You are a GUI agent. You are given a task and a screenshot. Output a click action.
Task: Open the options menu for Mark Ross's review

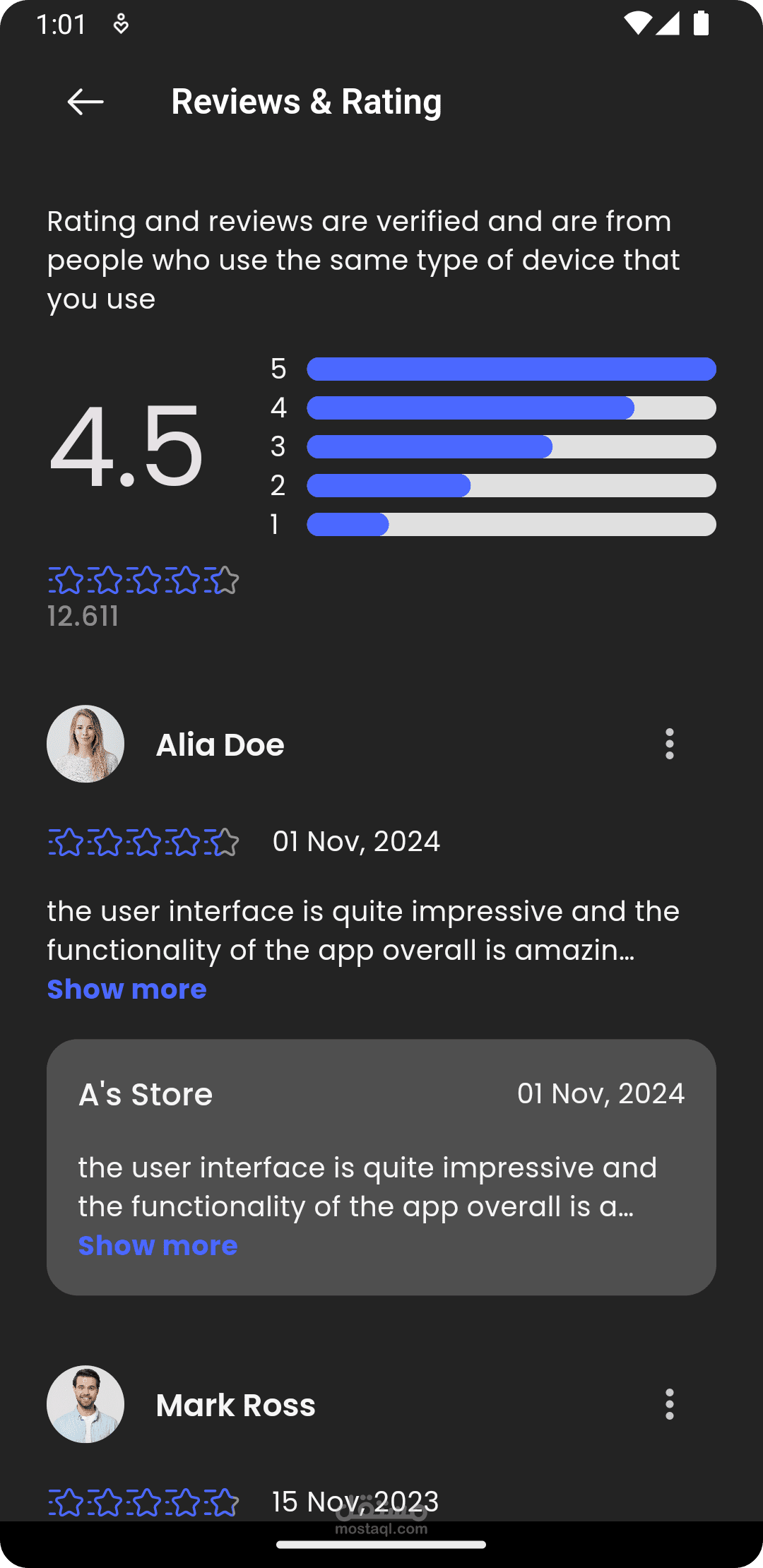point(669,1404)
